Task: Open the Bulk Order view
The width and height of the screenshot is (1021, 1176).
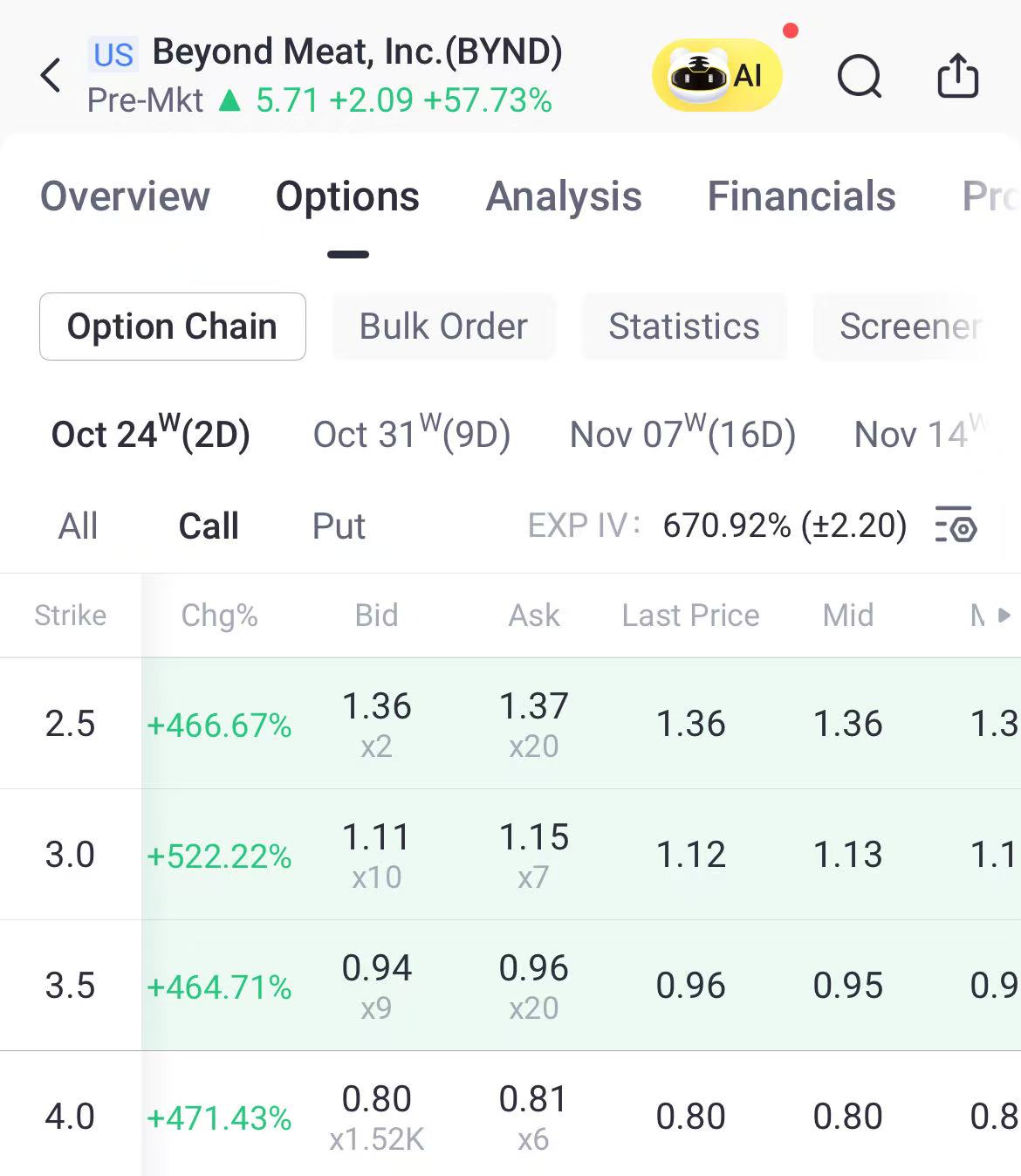Action: click(443, 327)
